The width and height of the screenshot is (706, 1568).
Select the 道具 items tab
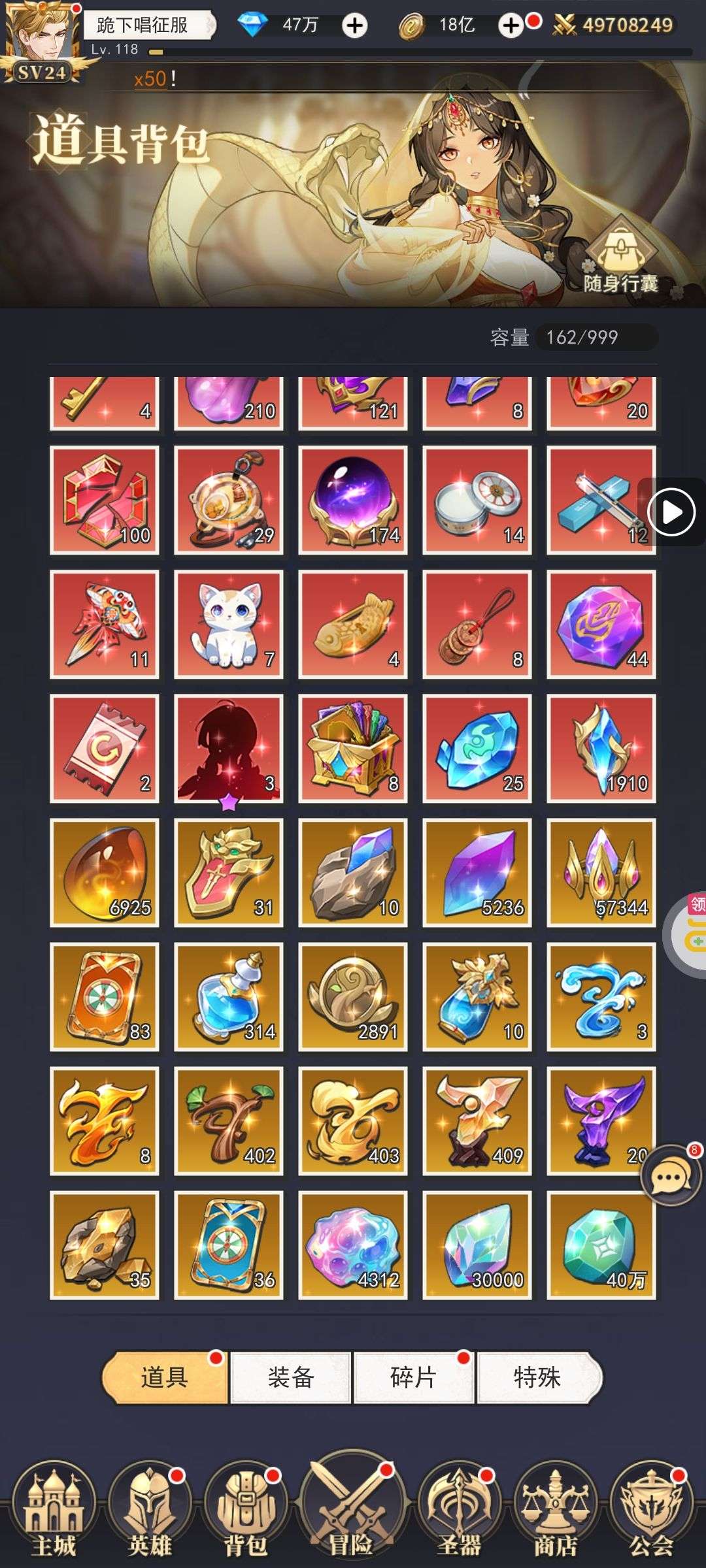[x=165, y=1378]
